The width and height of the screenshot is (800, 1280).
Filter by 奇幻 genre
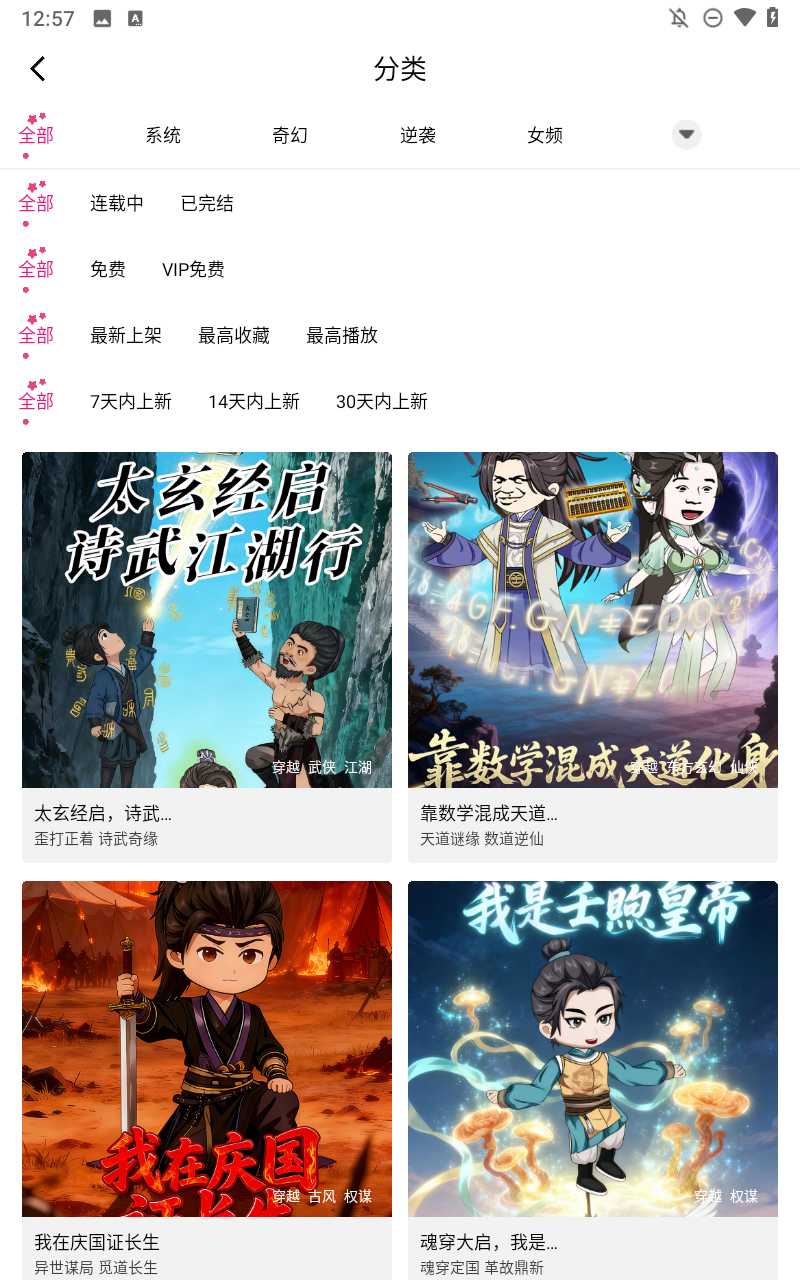pos(290,136)
